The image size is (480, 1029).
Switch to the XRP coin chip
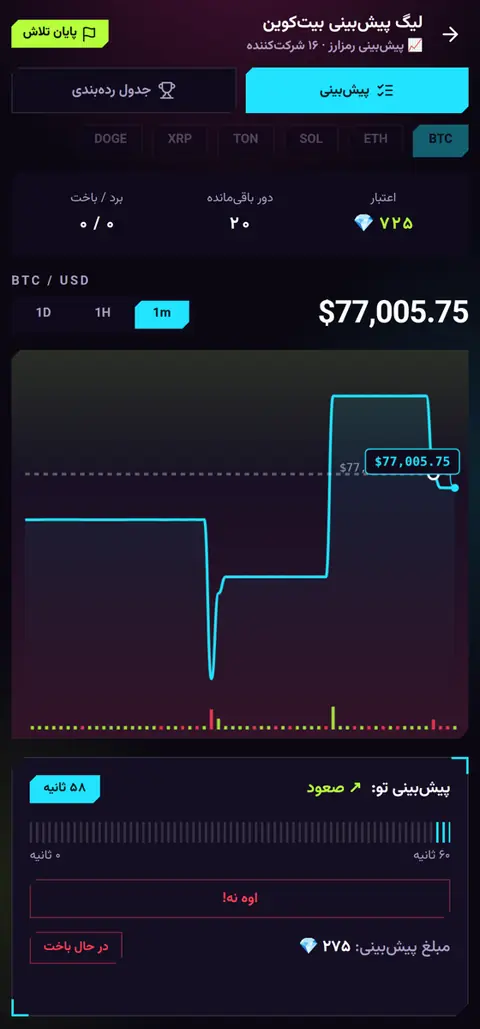179,139
